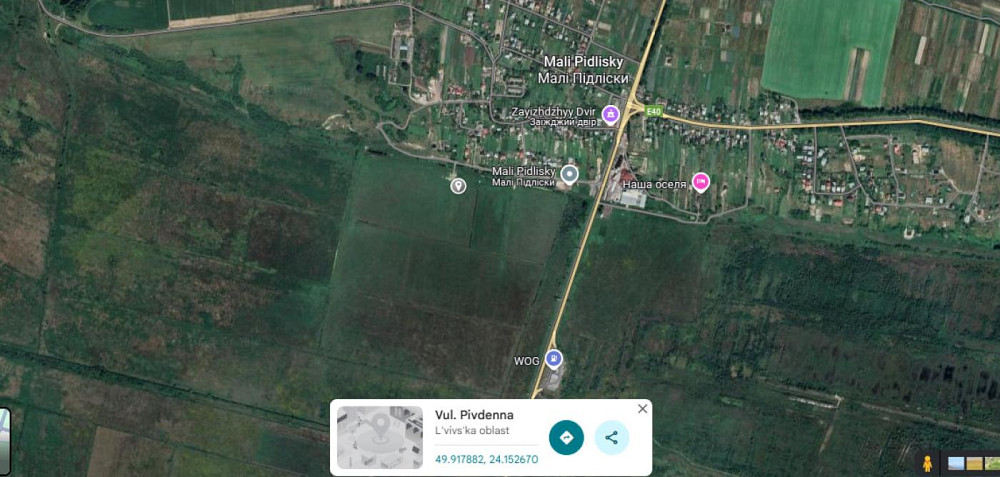Screen dimensions: 1000x477
Task: Select the WOG gas station marker
Action: [x=554, y=359]
